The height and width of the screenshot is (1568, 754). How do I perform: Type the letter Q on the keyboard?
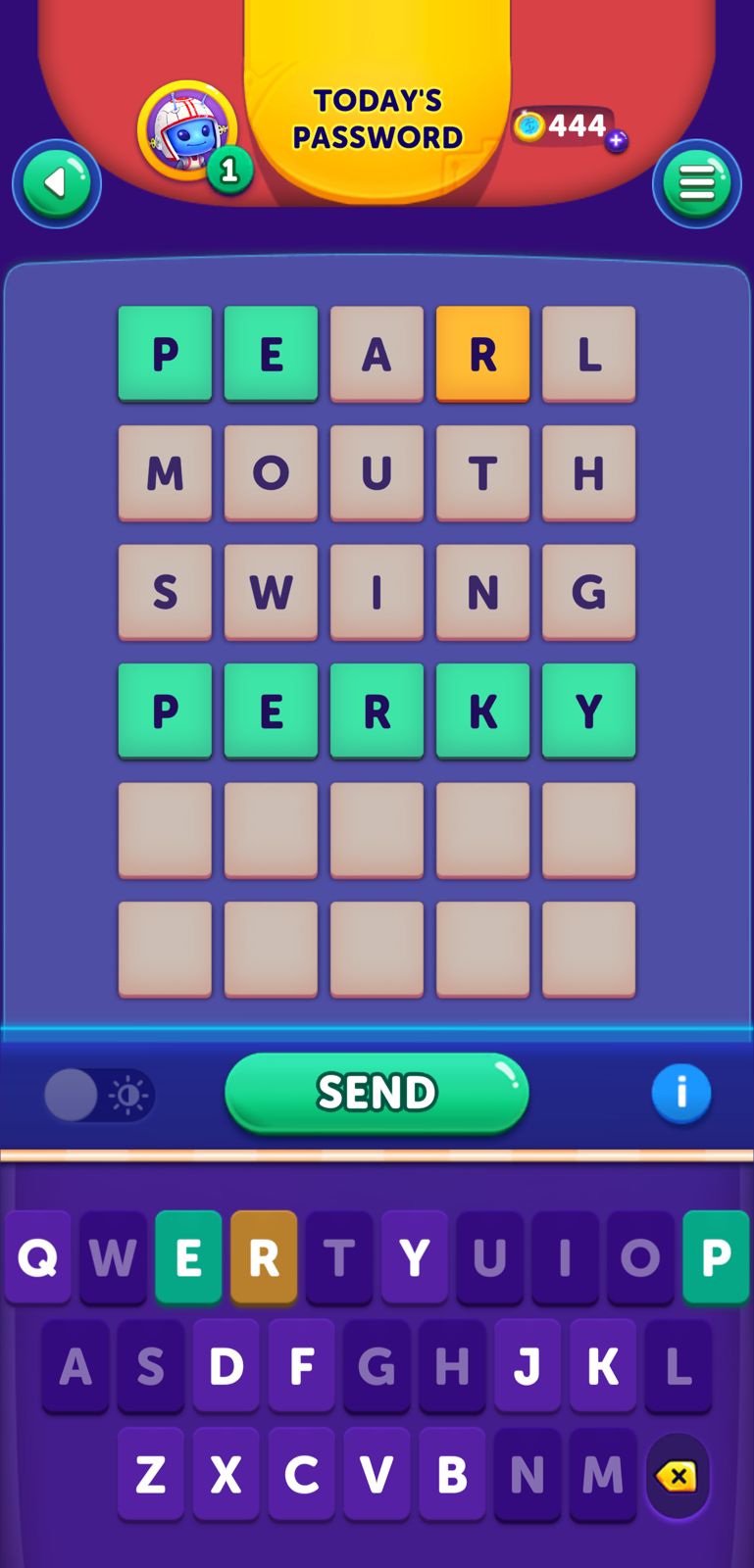38,1257
